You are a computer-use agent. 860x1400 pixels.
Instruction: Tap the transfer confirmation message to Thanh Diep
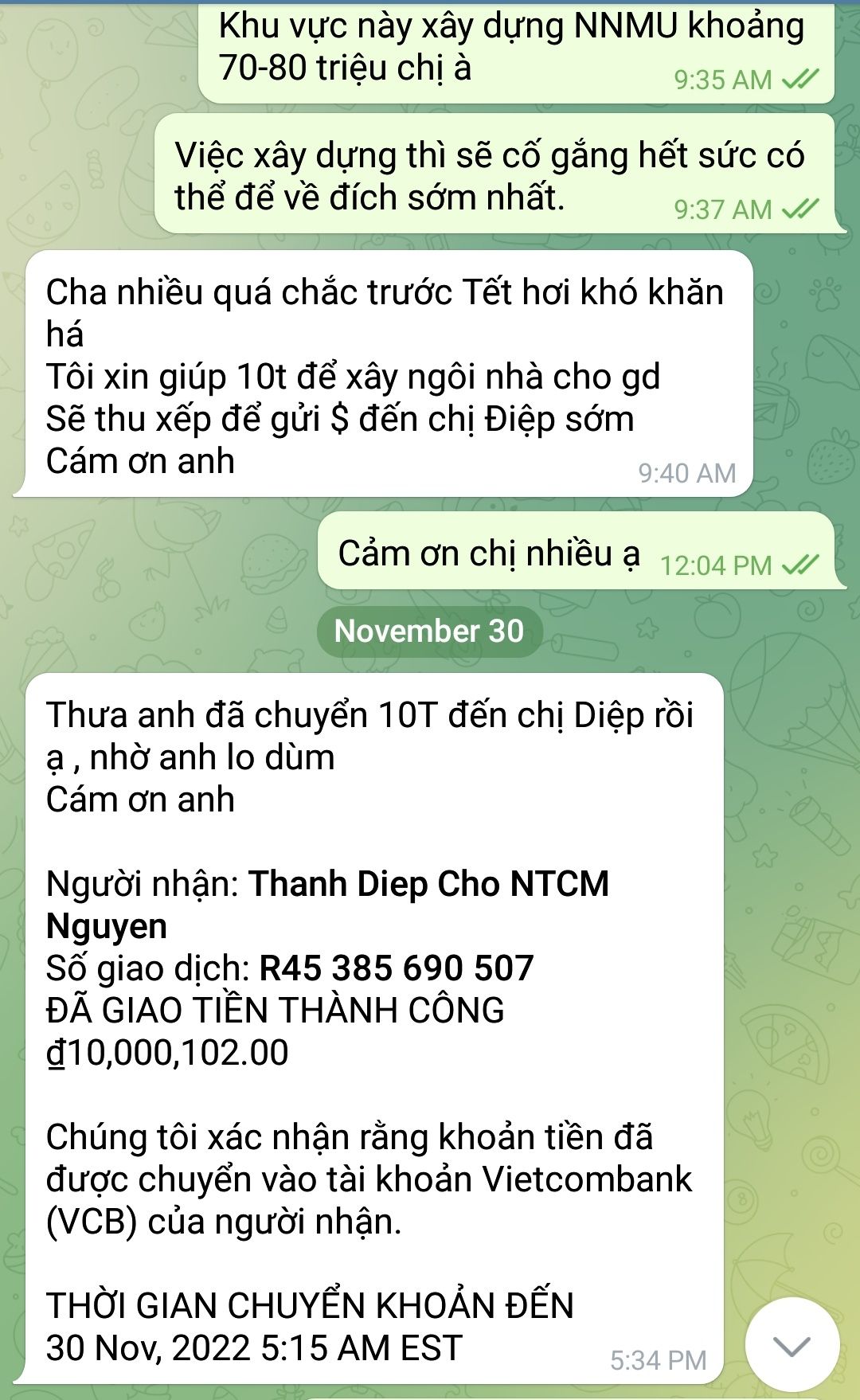(374, 1027)
